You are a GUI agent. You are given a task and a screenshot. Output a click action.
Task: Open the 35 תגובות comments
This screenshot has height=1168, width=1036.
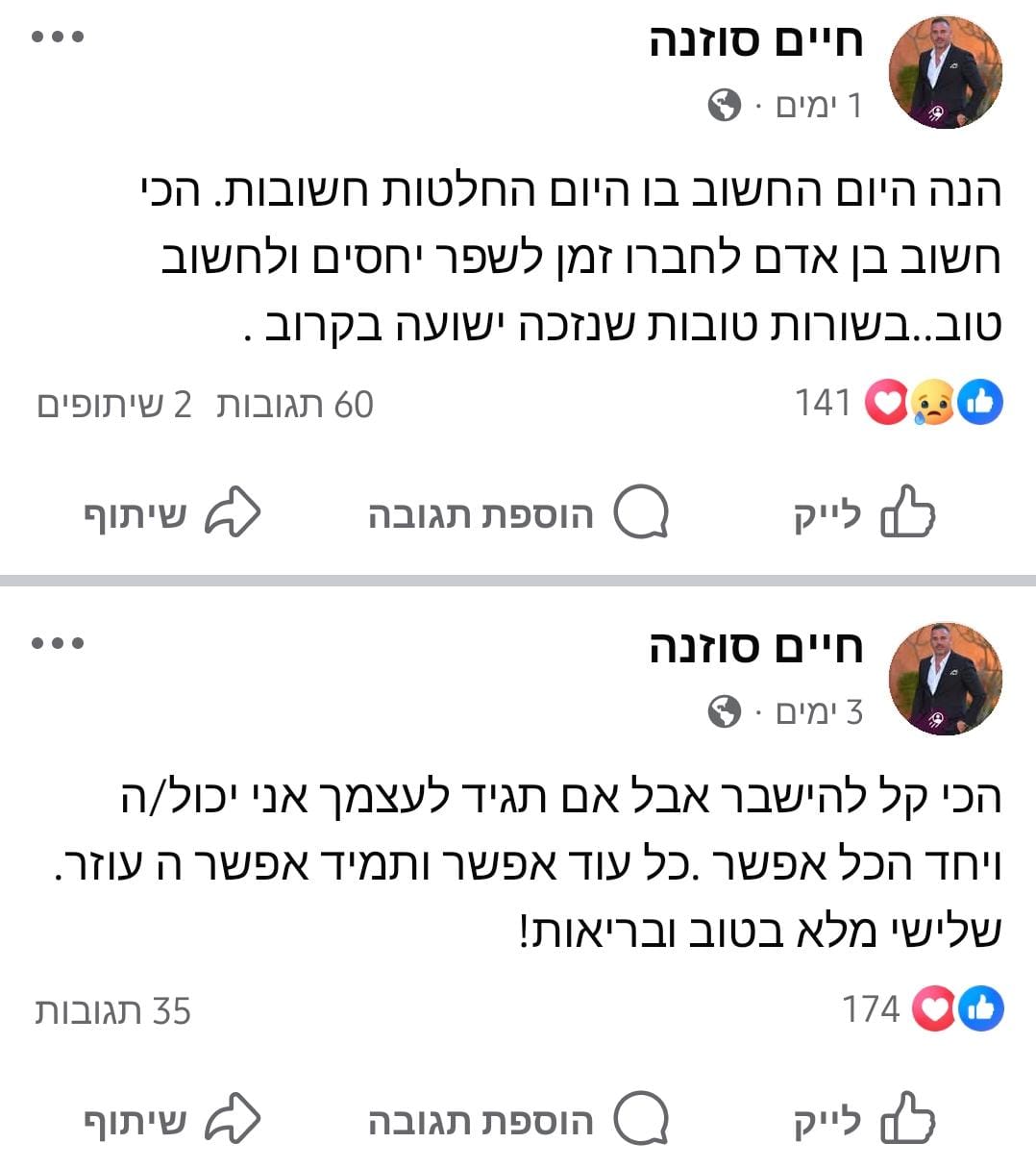pos(113,1011)
